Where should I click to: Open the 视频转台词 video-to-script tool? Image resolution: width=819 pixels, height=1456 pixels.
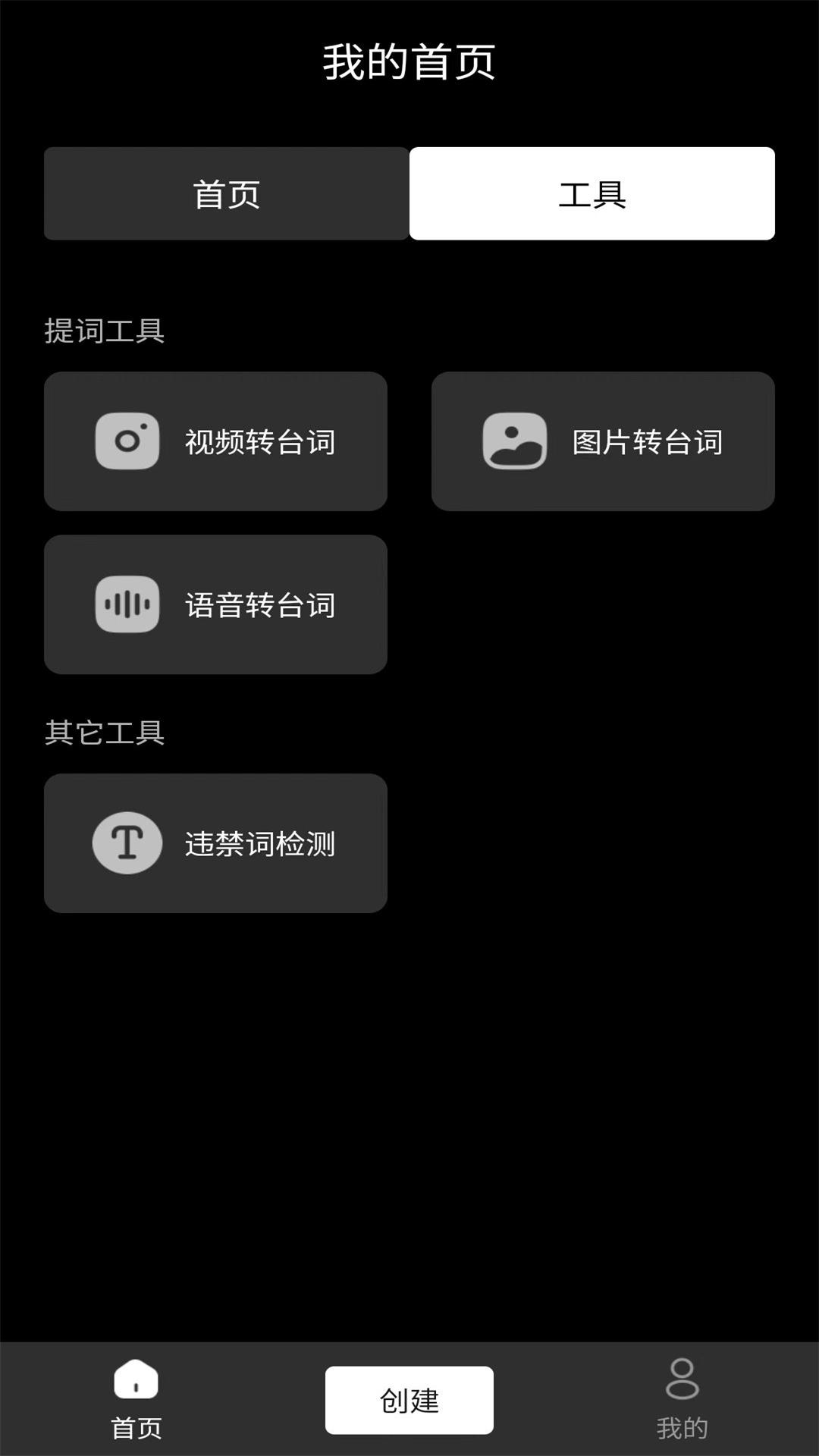pyautogui.click(x=216, y=440)
